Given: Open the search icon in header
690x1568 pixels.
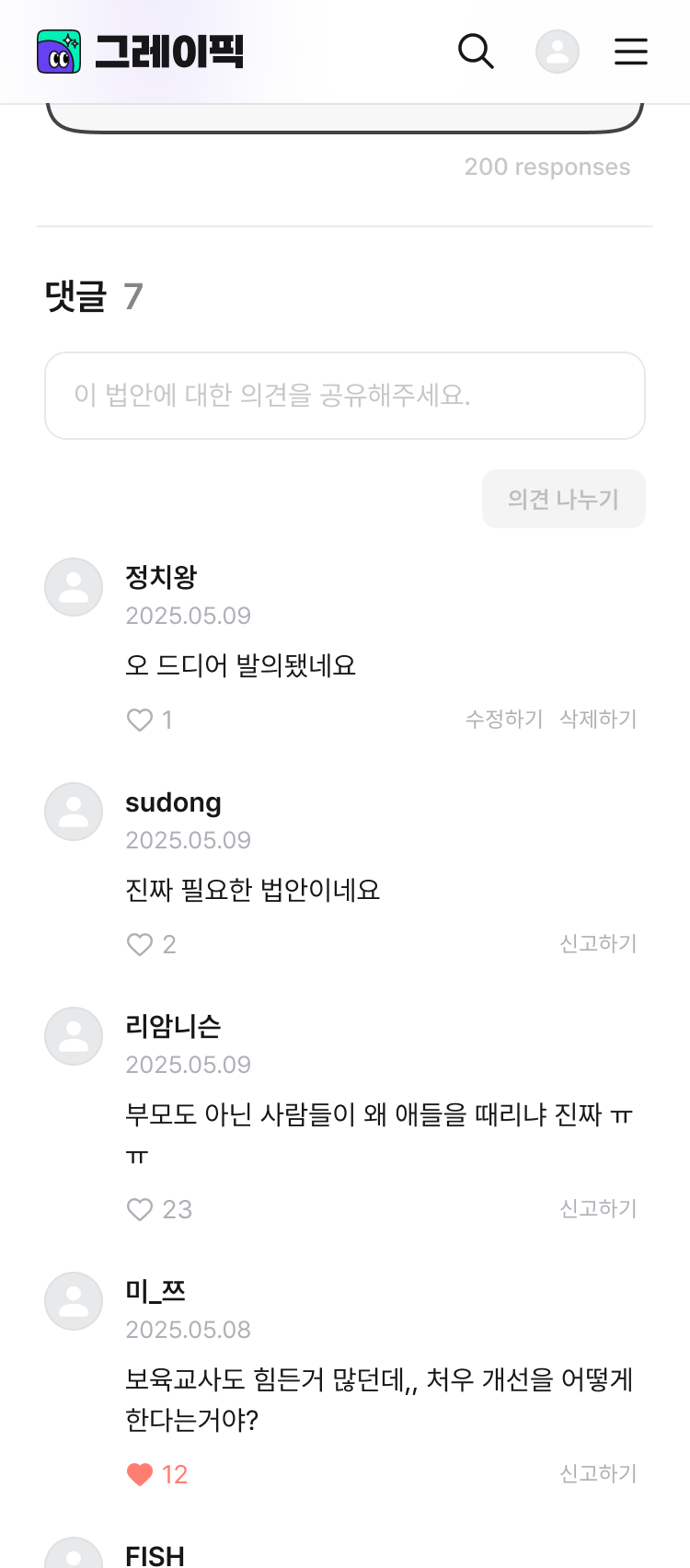Looking at the screenshot, I should [x=476, y=52].
